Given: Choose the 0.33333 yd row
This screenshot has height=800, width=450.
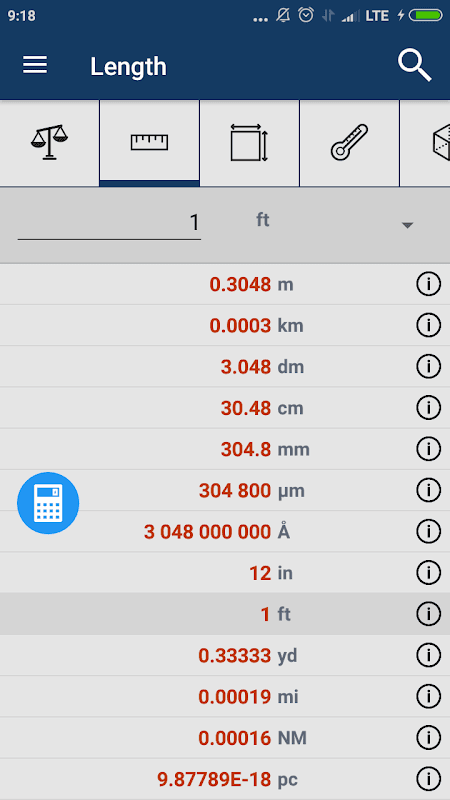Looking at the screenshot, I should [x=225, y=656].
